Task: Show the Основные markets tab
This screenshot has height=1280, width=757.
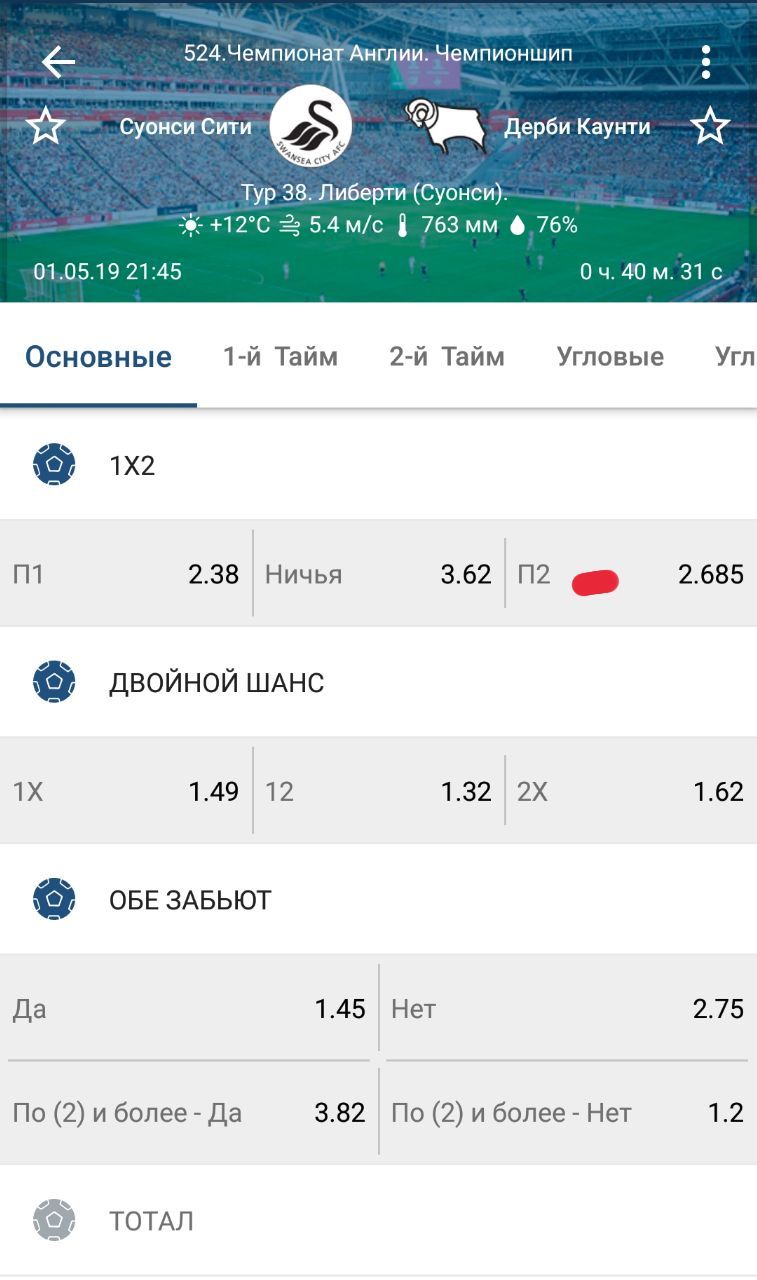Action: pyautogui.click(x=98, y=357)
